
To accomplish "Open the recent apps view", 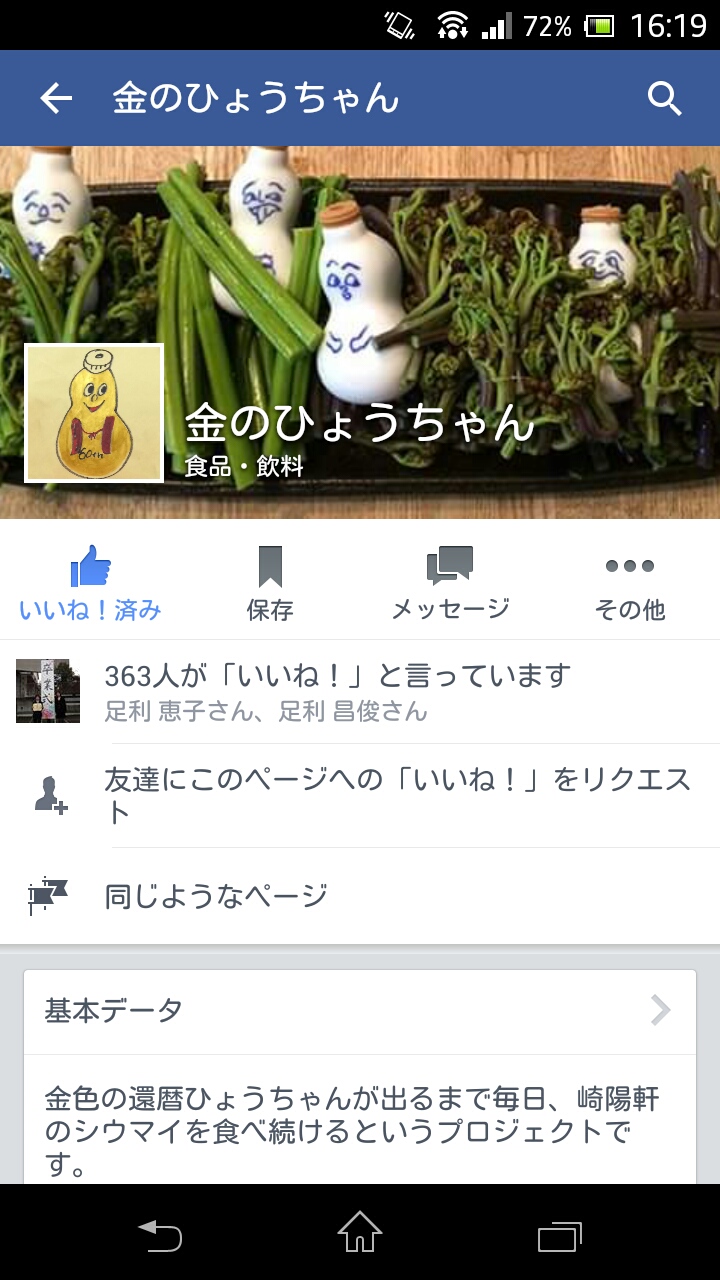I will [560, 1237].
